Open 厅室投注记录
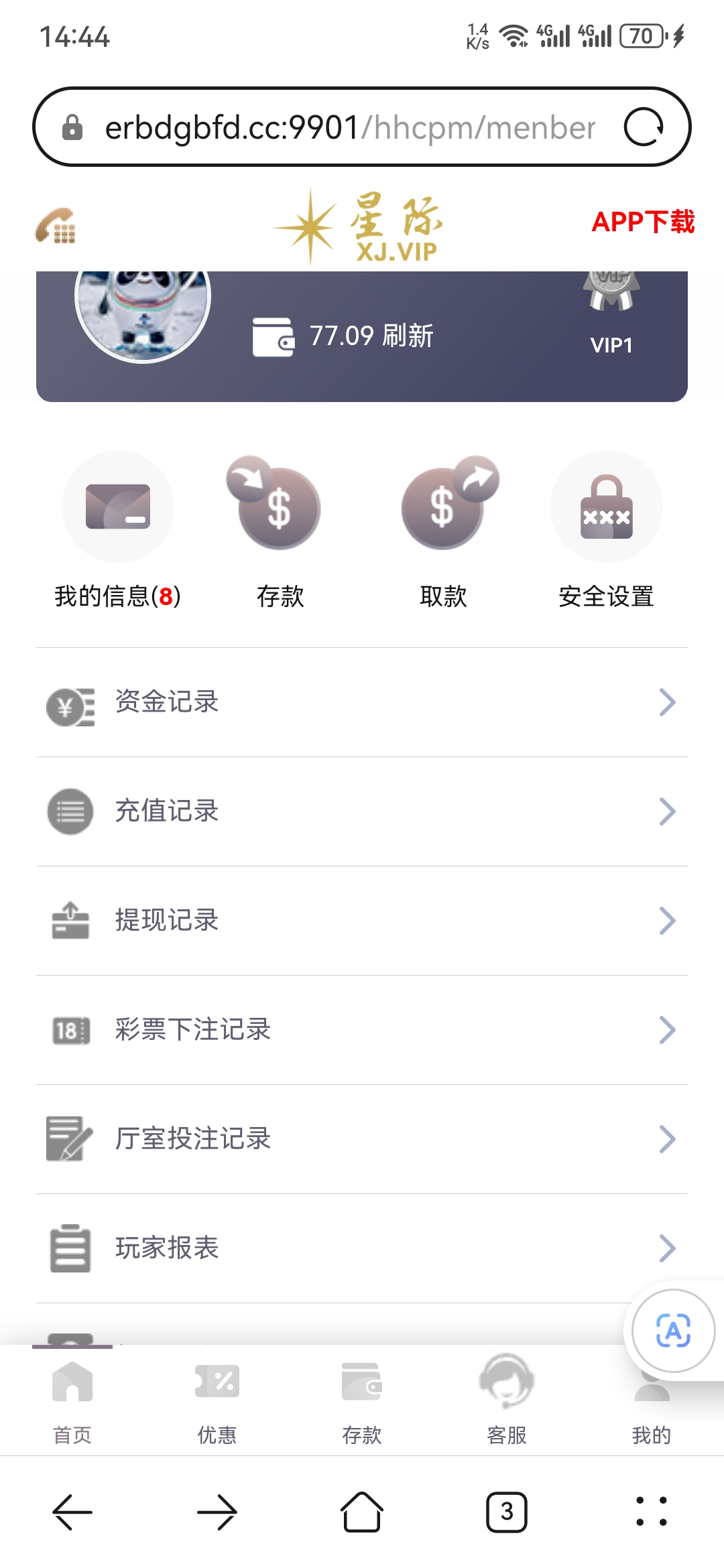 [362, 1139]
